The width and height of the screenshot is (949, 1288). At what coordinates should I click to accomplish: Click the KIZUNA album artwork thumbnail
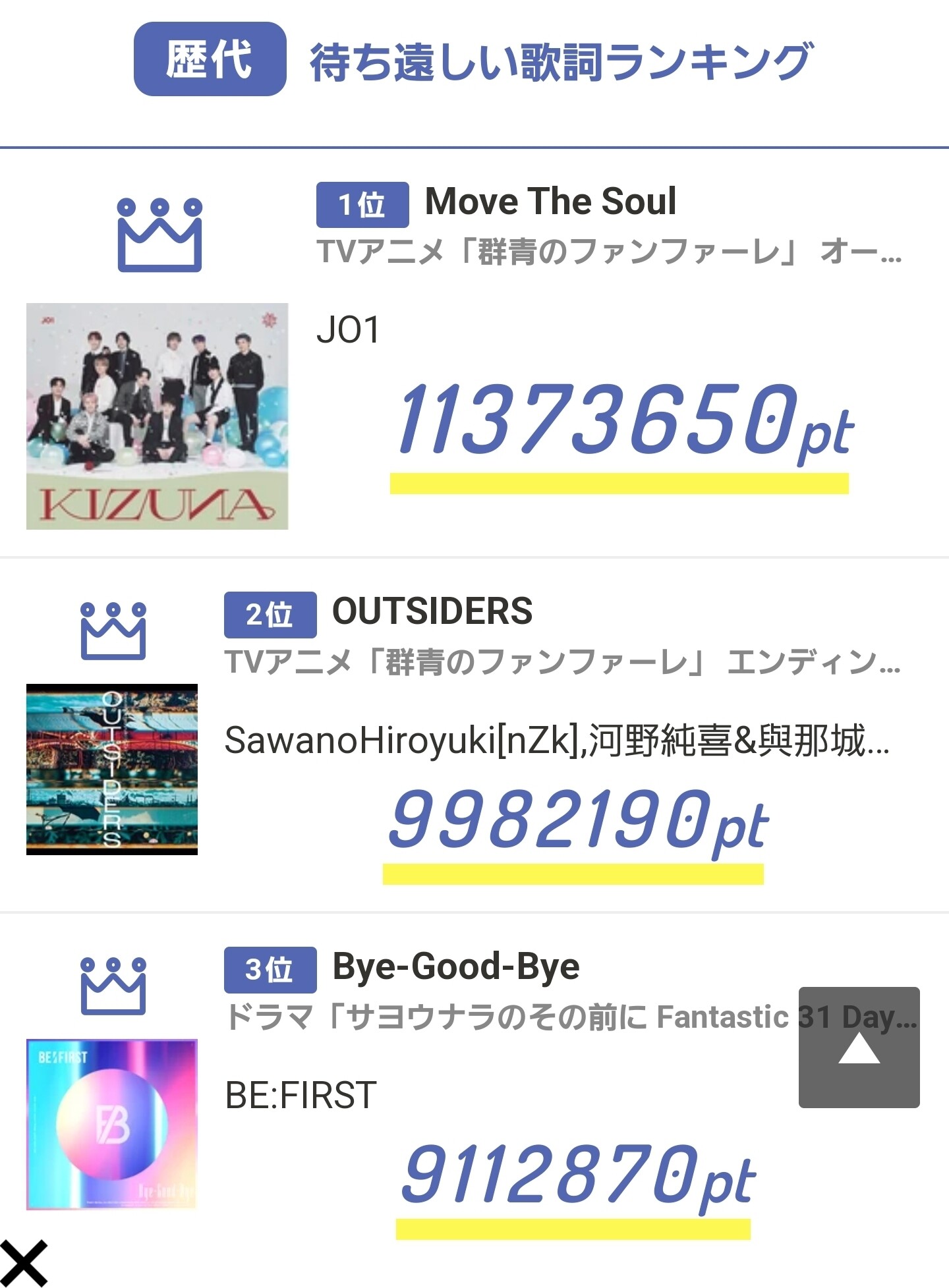click(x=158, y=415)
